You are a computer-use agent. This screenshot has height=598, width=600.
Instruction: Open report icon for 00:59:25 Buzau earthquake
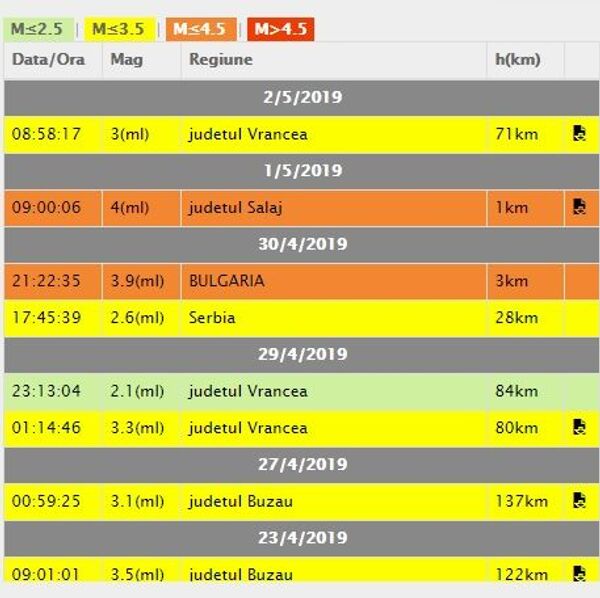pos(580,501)
